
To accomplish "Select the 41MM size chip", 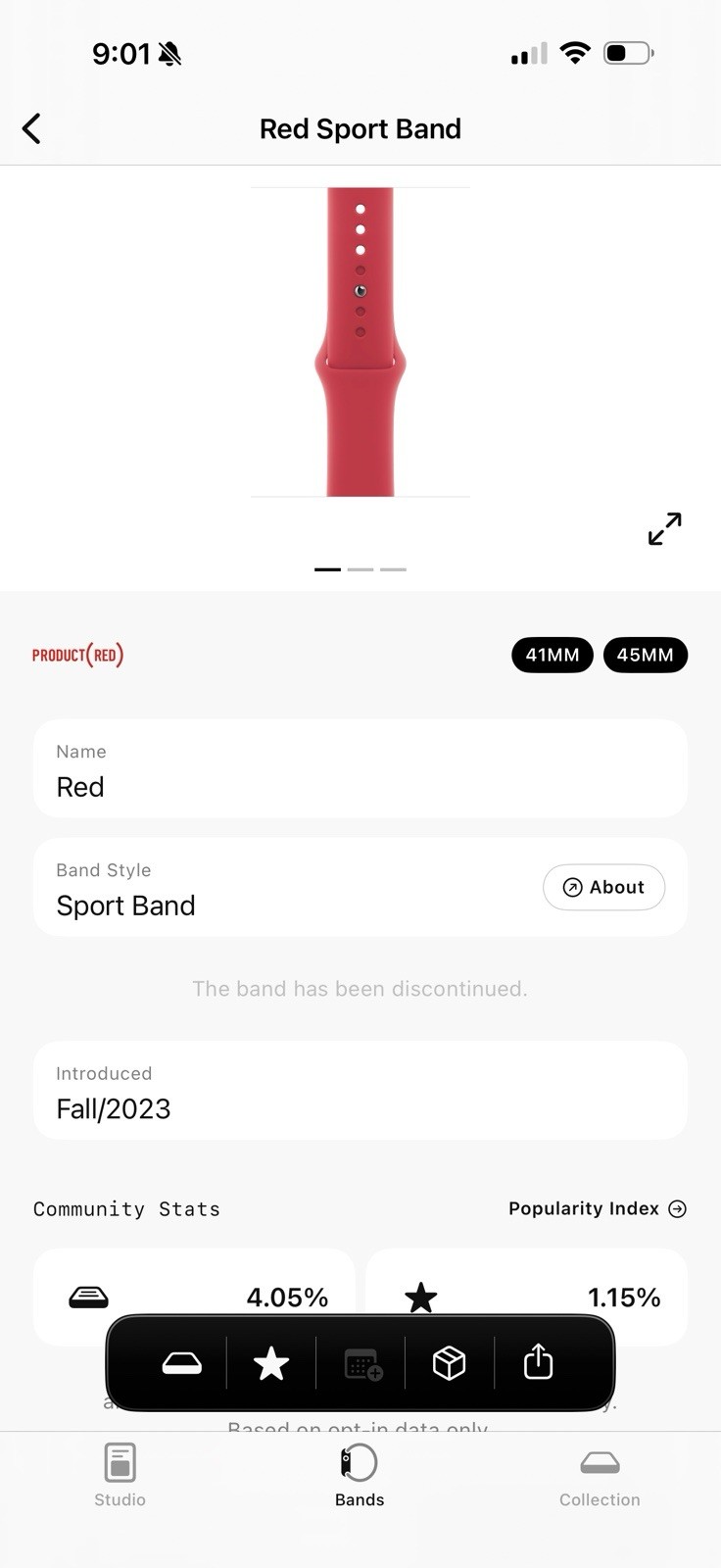I will [x=553, y=655].
